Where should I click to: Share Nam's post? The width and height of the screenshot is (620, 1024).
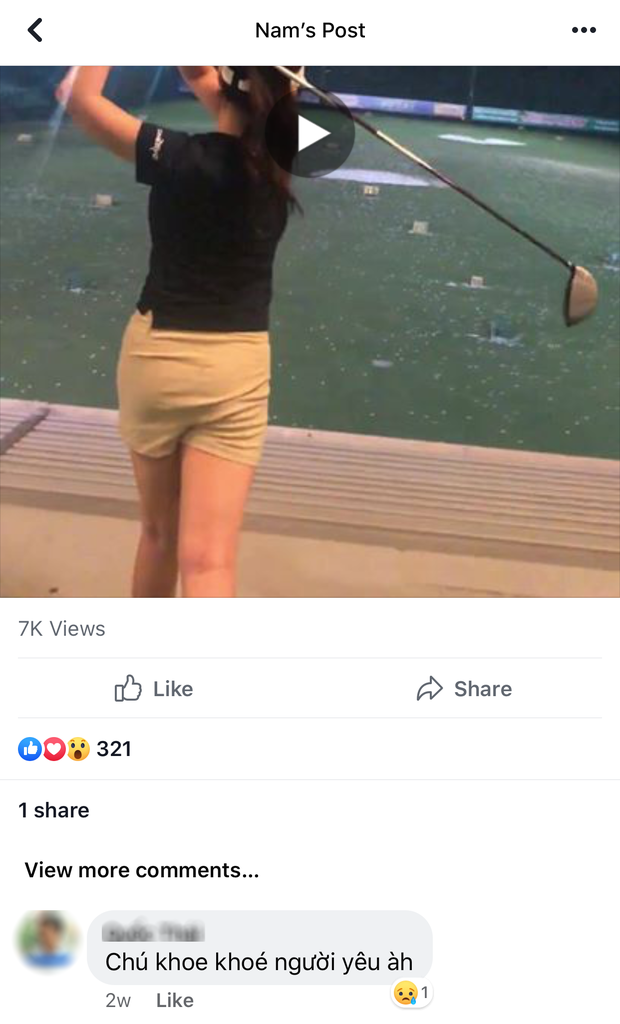tap(464, 689)
